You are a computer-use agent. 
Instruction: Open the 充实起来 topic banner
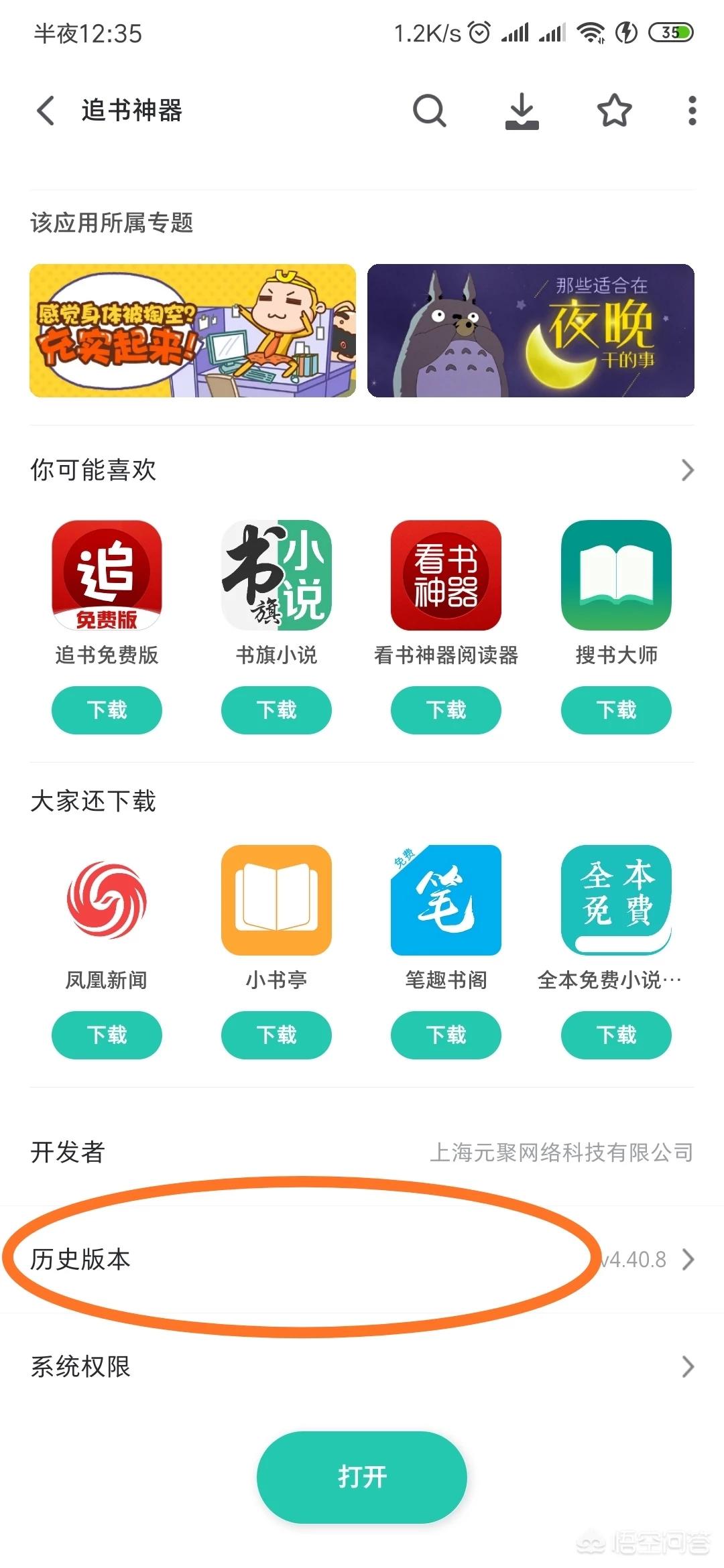pyautogui.click(x=192, y=330)
